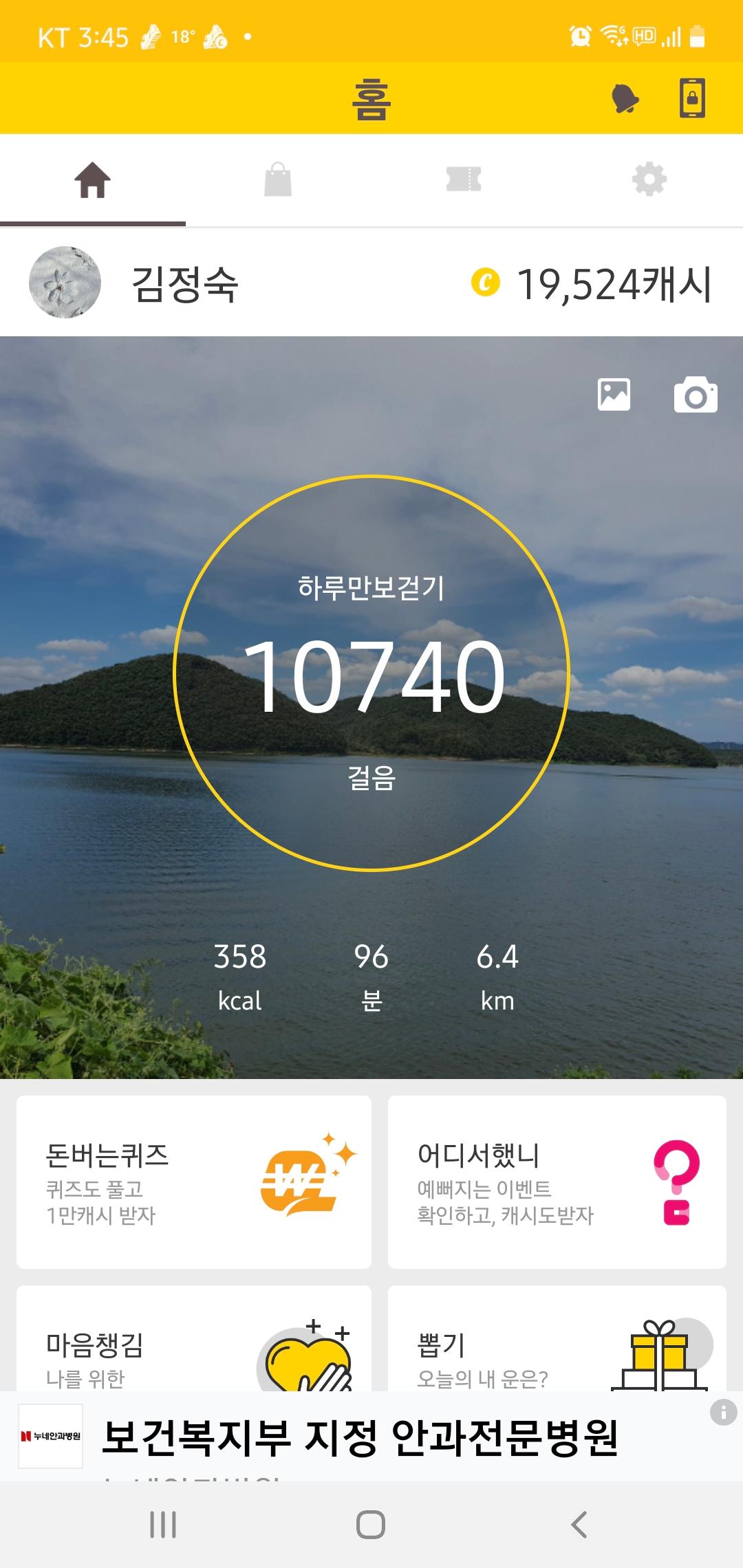Open the 안과전문병원 ad banner

coord(359,1437)
